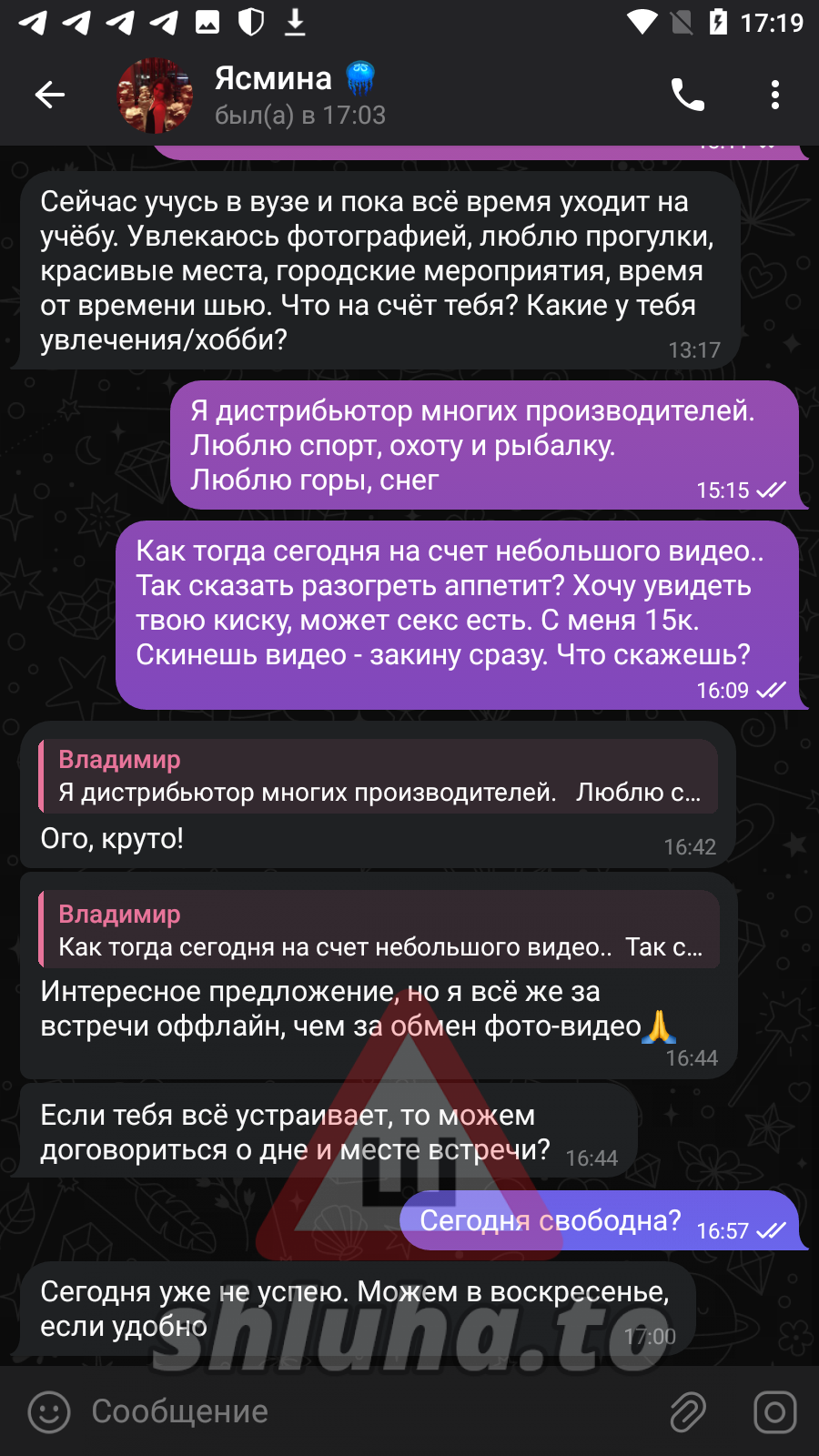The width and height of the screenshot is (819, 1456).
Task: Go back to the chat list
Action: (49, 95)
